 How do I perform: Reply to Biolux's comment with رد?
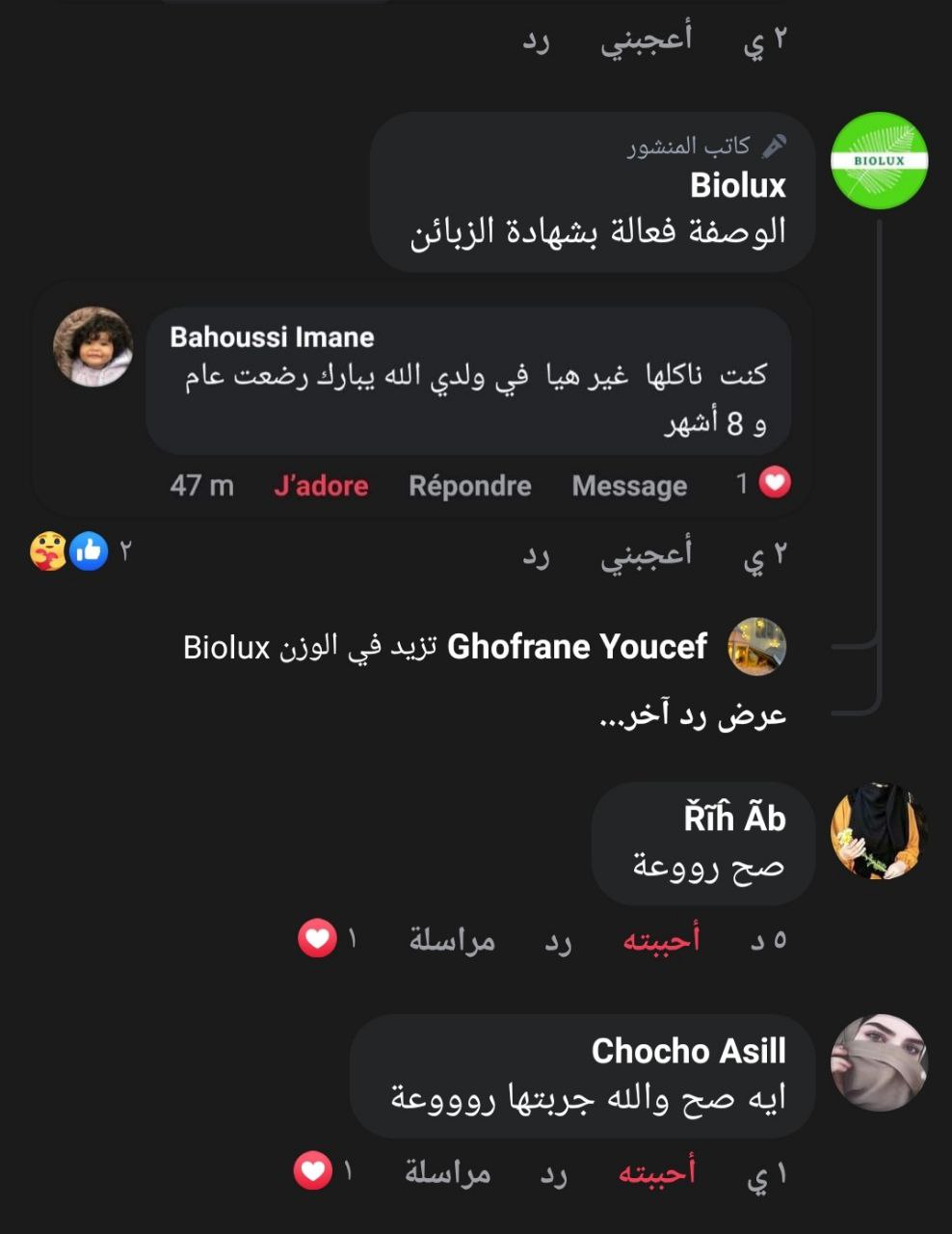click(536, 554)
